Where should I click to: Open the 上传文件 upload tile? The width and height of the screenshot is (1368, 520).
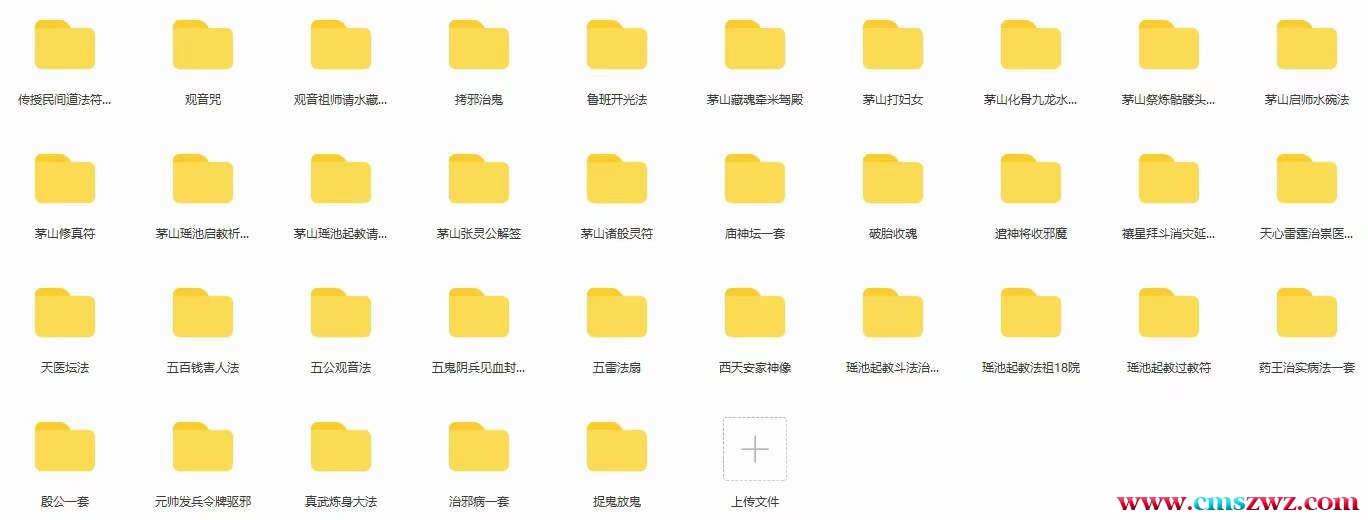coord(755,449)
